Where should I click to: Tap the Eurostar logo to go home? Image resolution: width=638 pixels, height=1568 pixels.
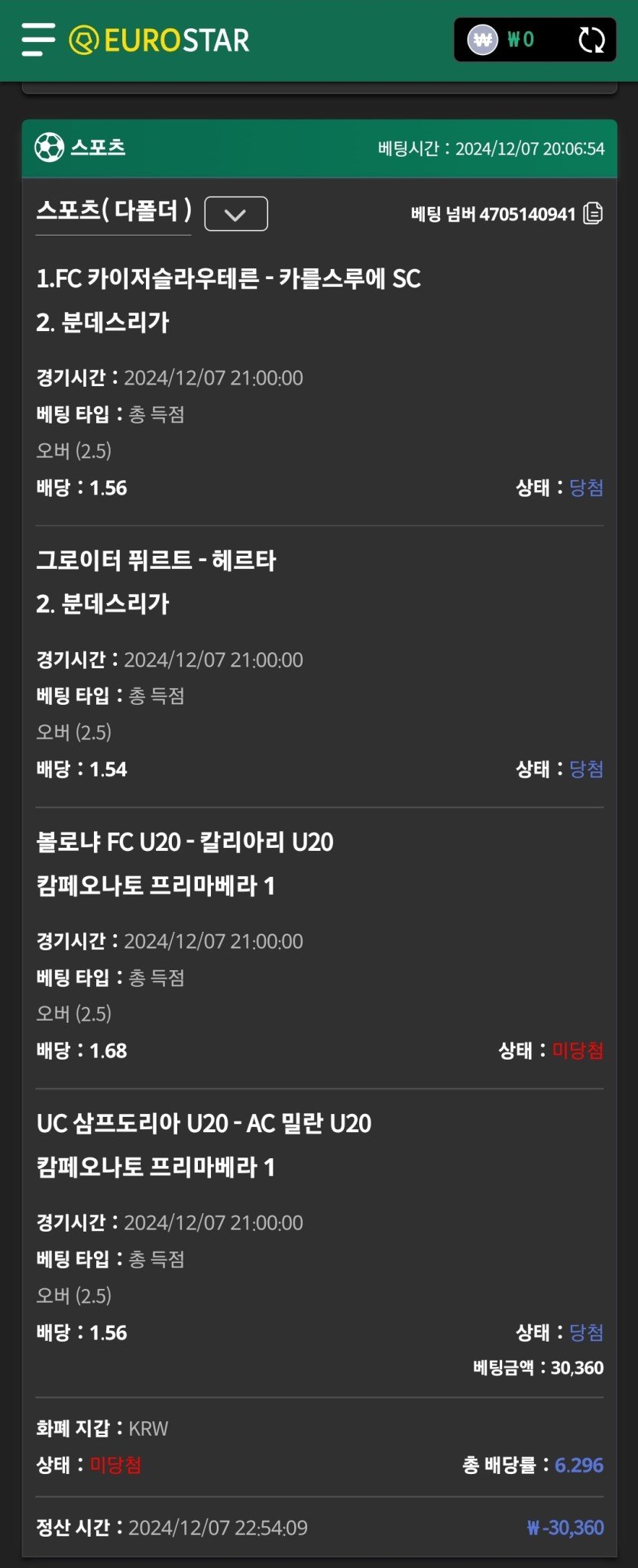159,41
